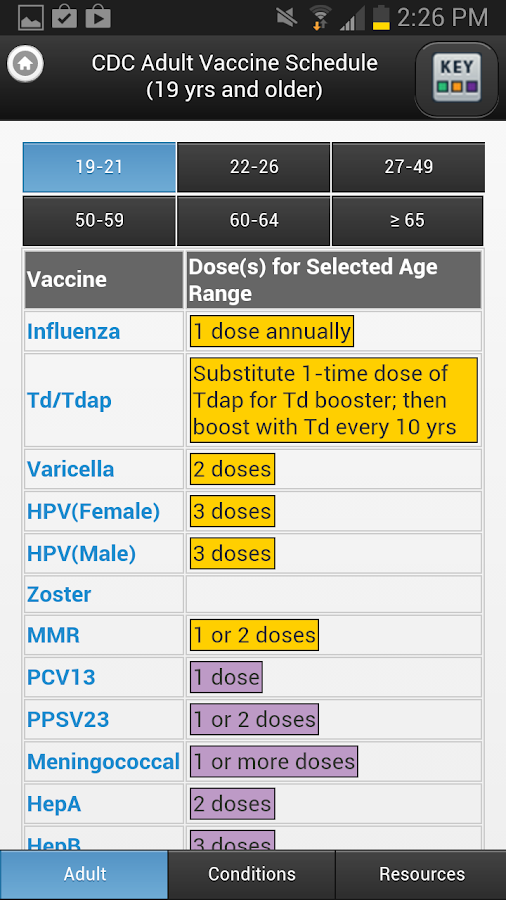Viewport: 506px width, 900px height.
Task: Choose the 60-64 age range
Action: [254, 220]
